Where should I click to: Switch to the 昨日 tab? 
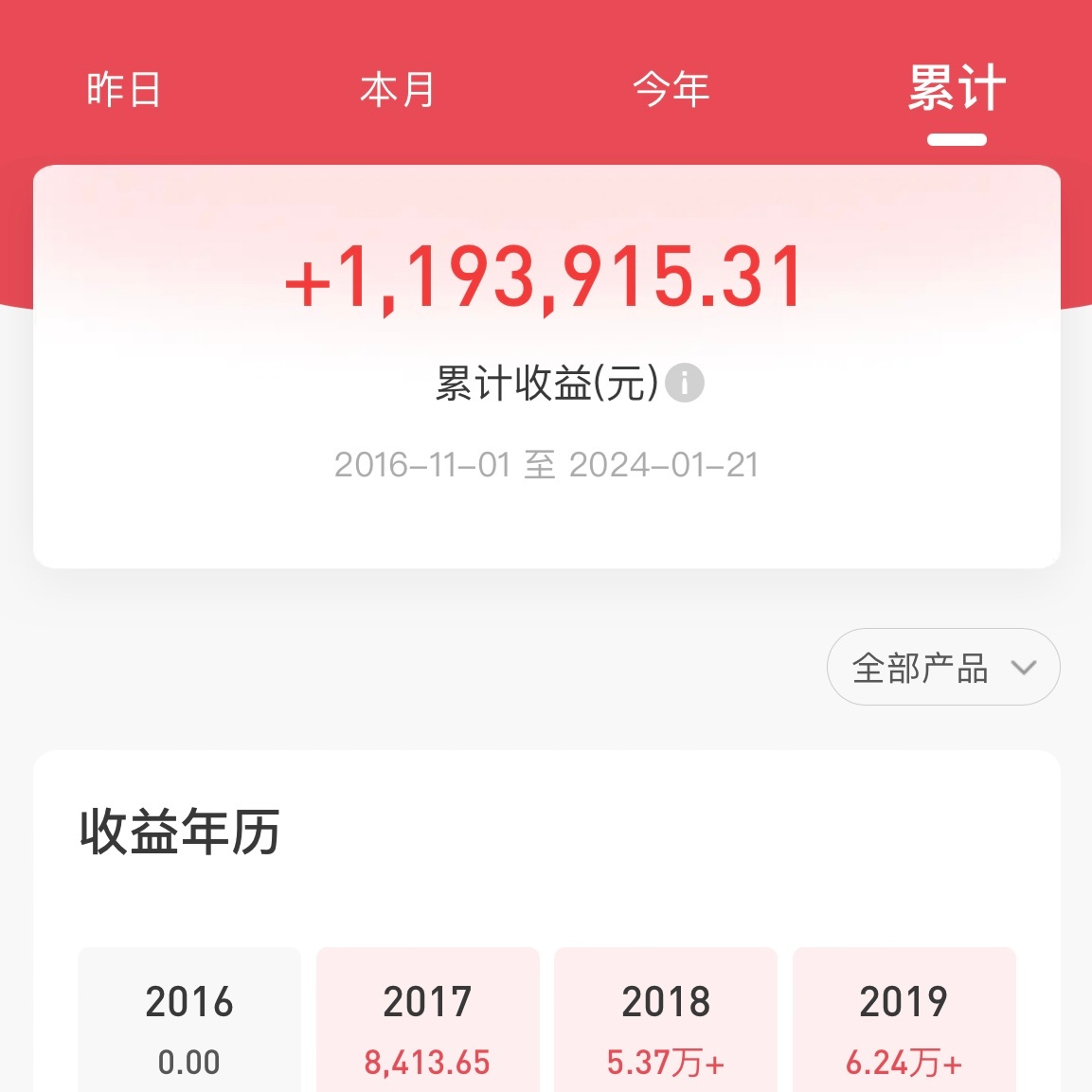tap(123, 90)
